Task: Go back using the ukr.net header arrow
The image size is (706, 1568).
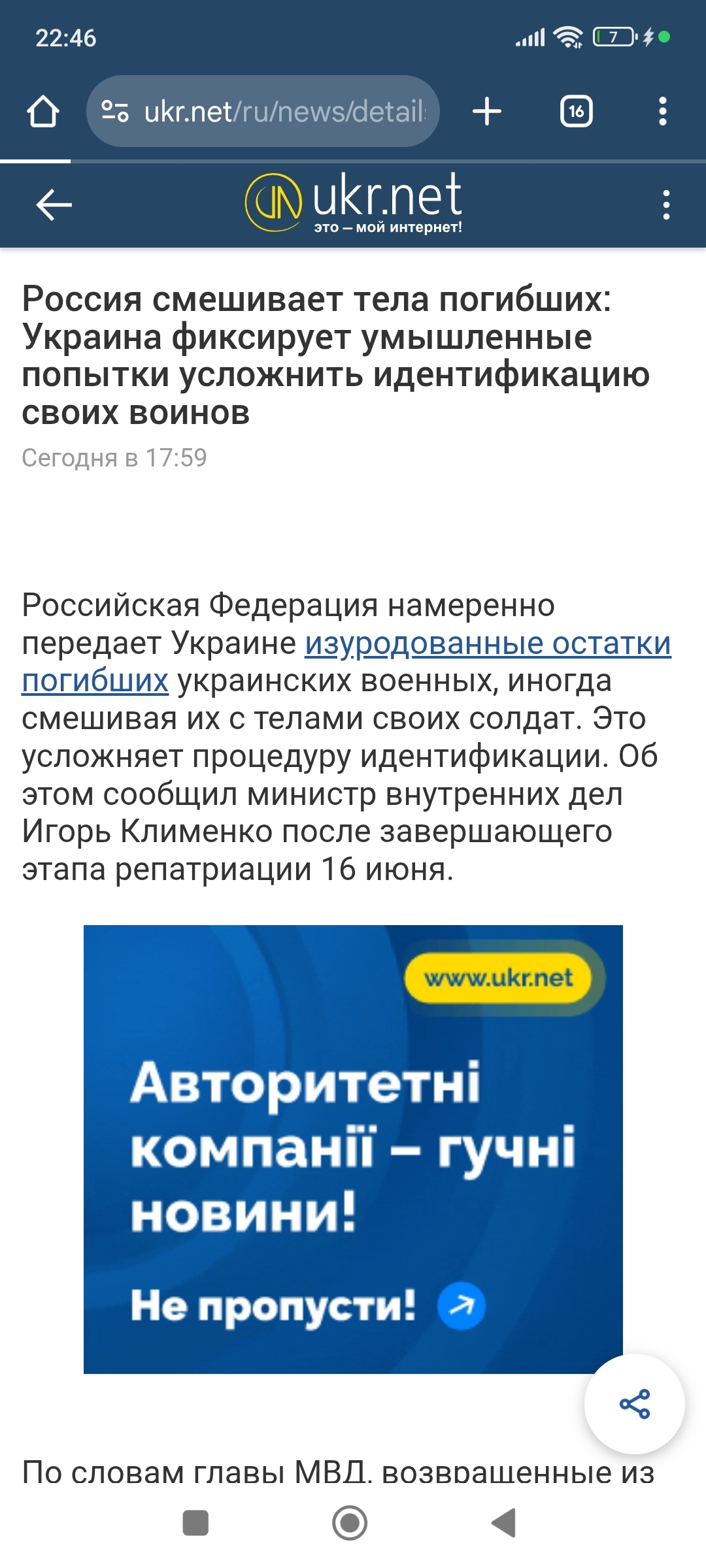Action: [54, 205]
